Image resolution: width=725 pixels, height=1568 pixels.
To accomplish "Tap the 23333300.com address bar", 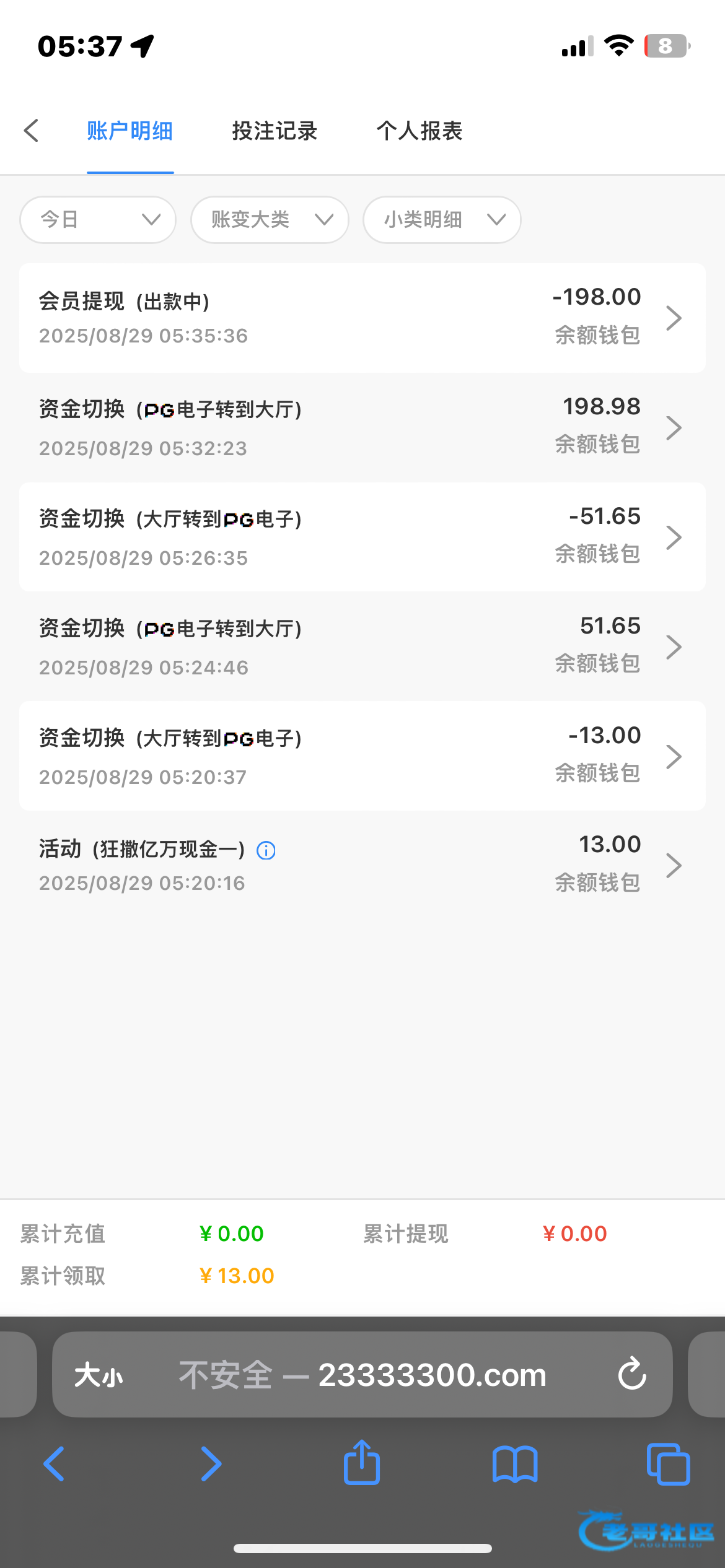I will click(x=397, y=1375).
